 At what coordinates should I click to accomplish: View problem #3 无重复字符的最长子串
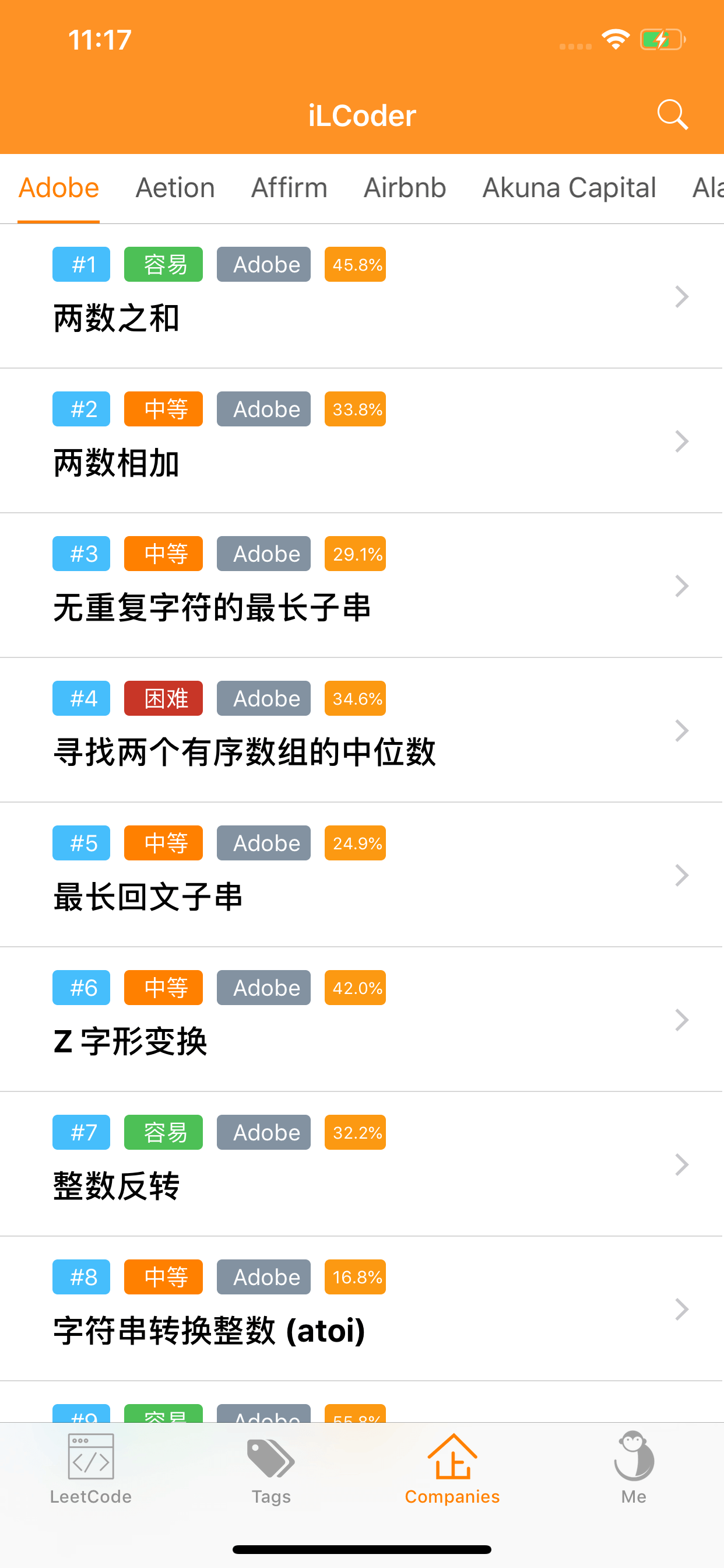[x=361, y=586]
